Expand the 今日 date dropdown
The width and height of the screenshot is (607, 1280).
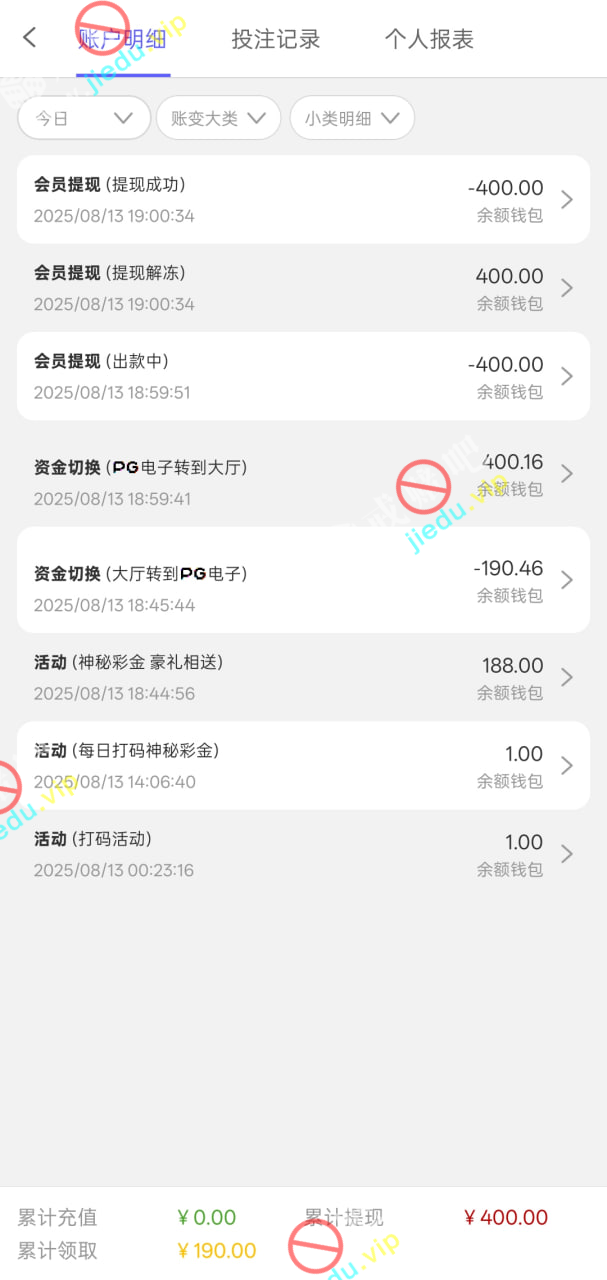(84, 118)
